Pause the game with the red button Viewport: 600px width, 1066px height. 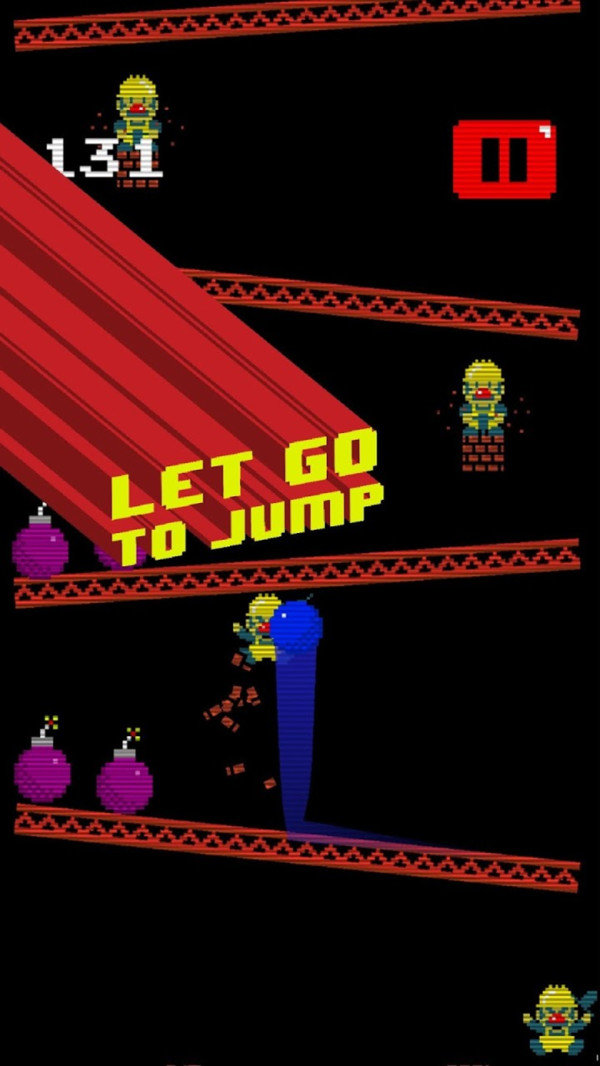pos(504,159)
